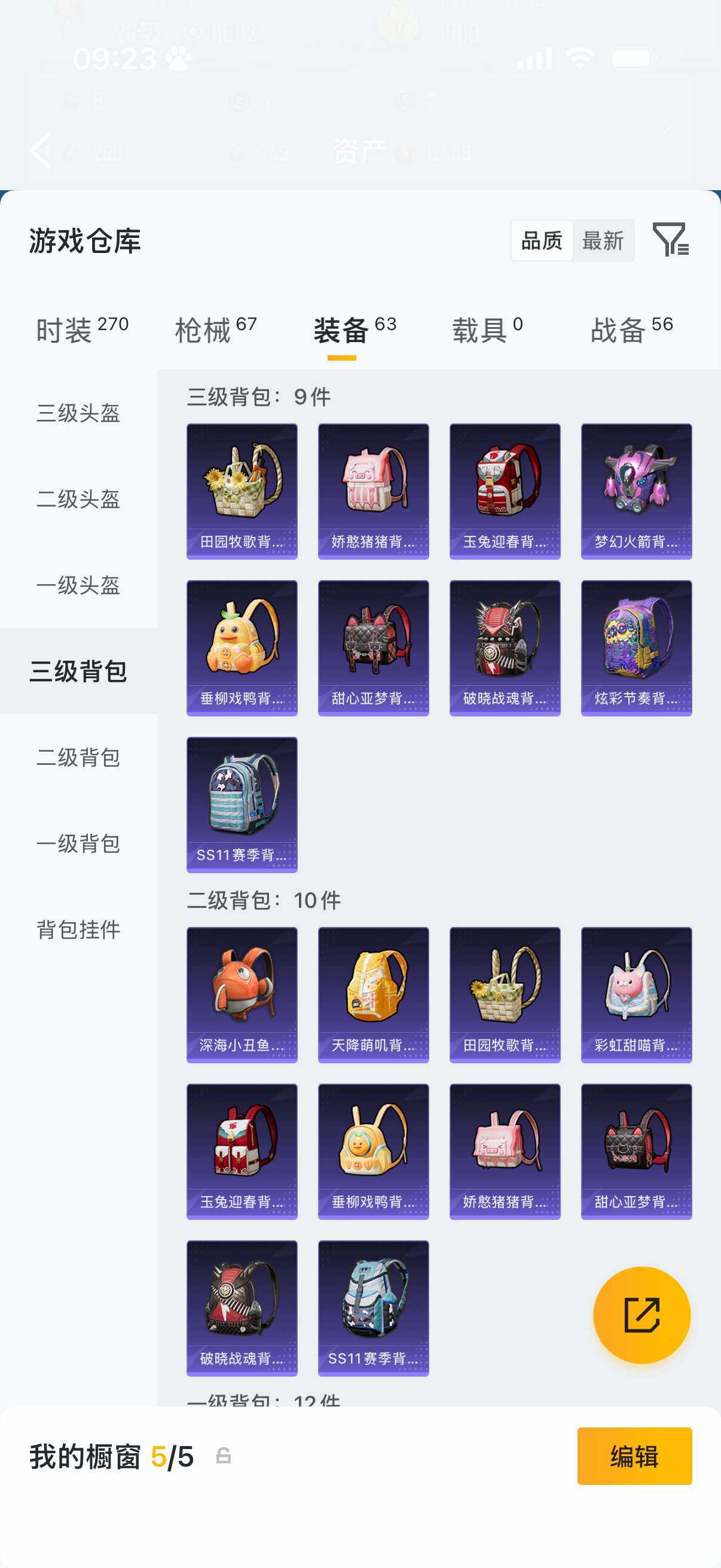
Task: Switch sorting to 品质
Action: click(x=543, y=240)
